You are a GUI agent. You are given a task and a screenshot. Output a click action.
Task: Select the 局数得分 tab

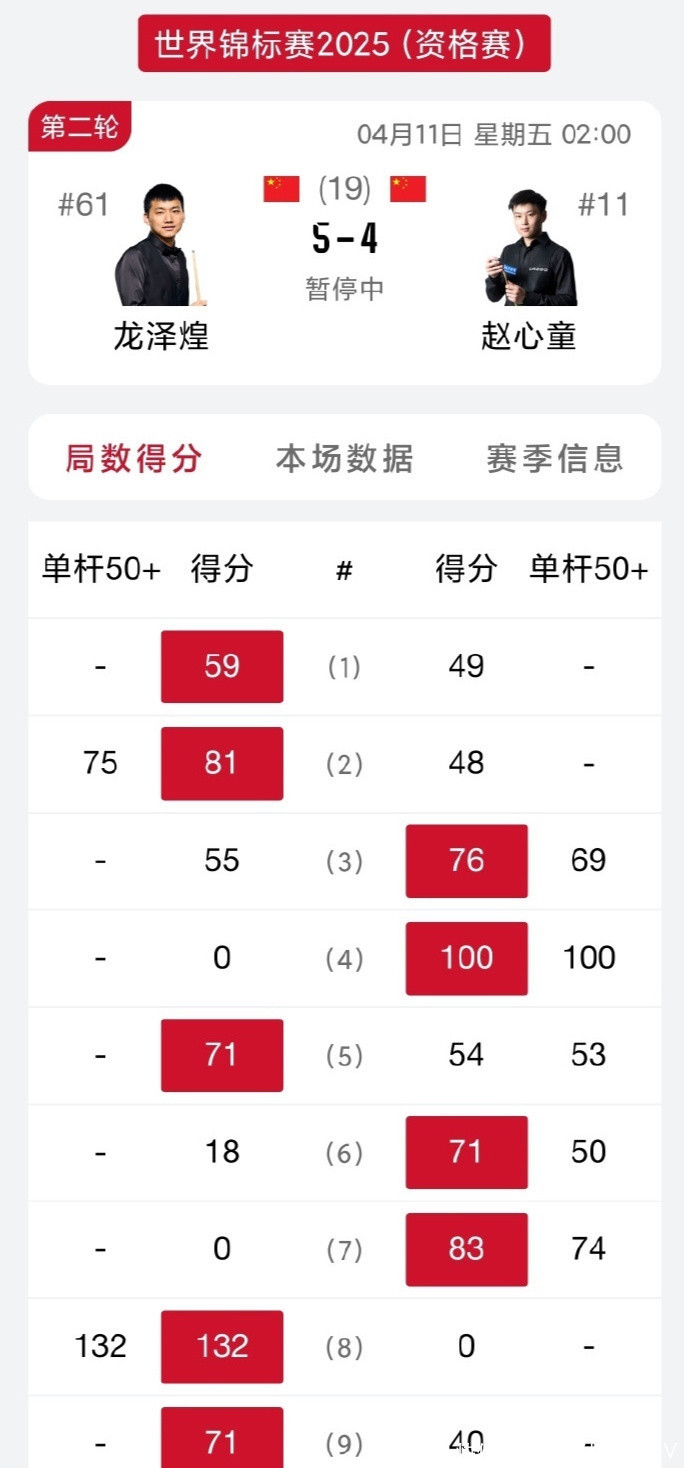click(x=134, y=458)
